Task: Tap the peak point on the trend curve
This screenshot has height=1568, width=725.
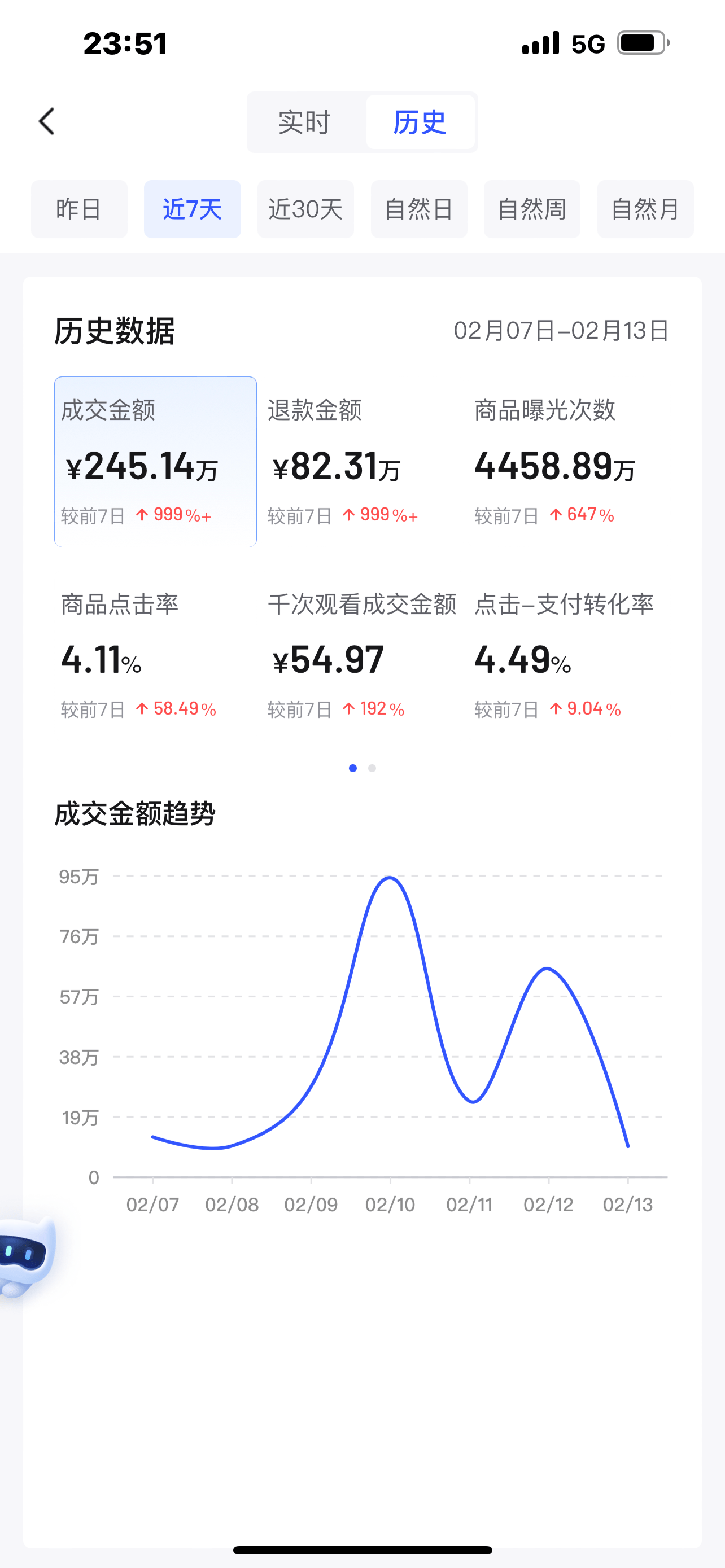Action: coord(390,877)
